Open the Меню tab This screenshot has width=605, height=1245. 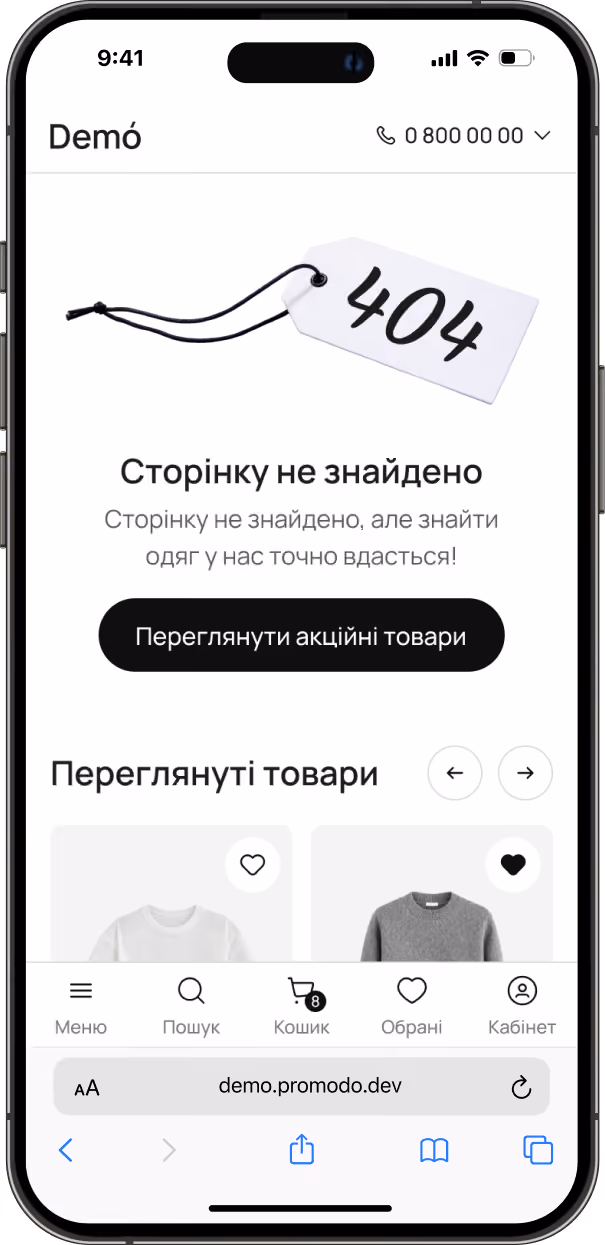tap(81, 1006)
